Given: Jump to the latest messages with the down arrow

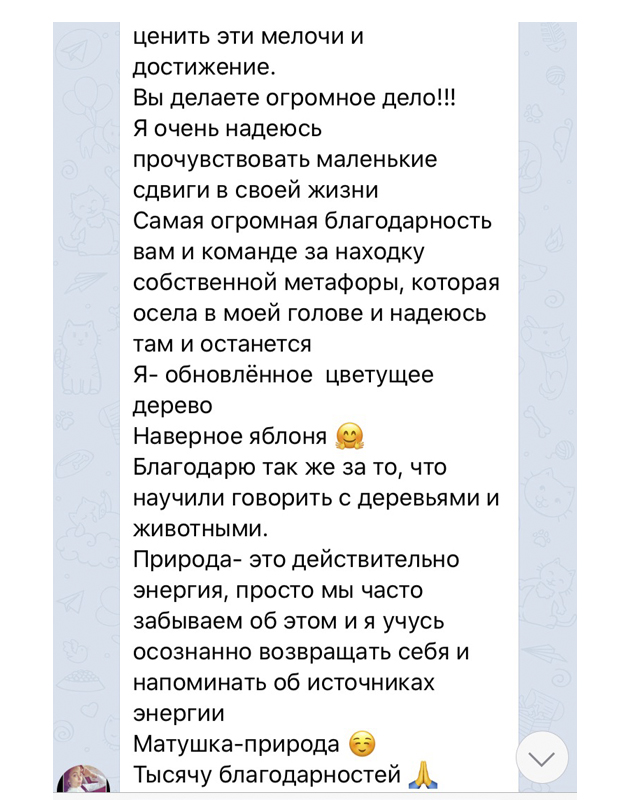Looking at the screenshot, I should 541,758.
